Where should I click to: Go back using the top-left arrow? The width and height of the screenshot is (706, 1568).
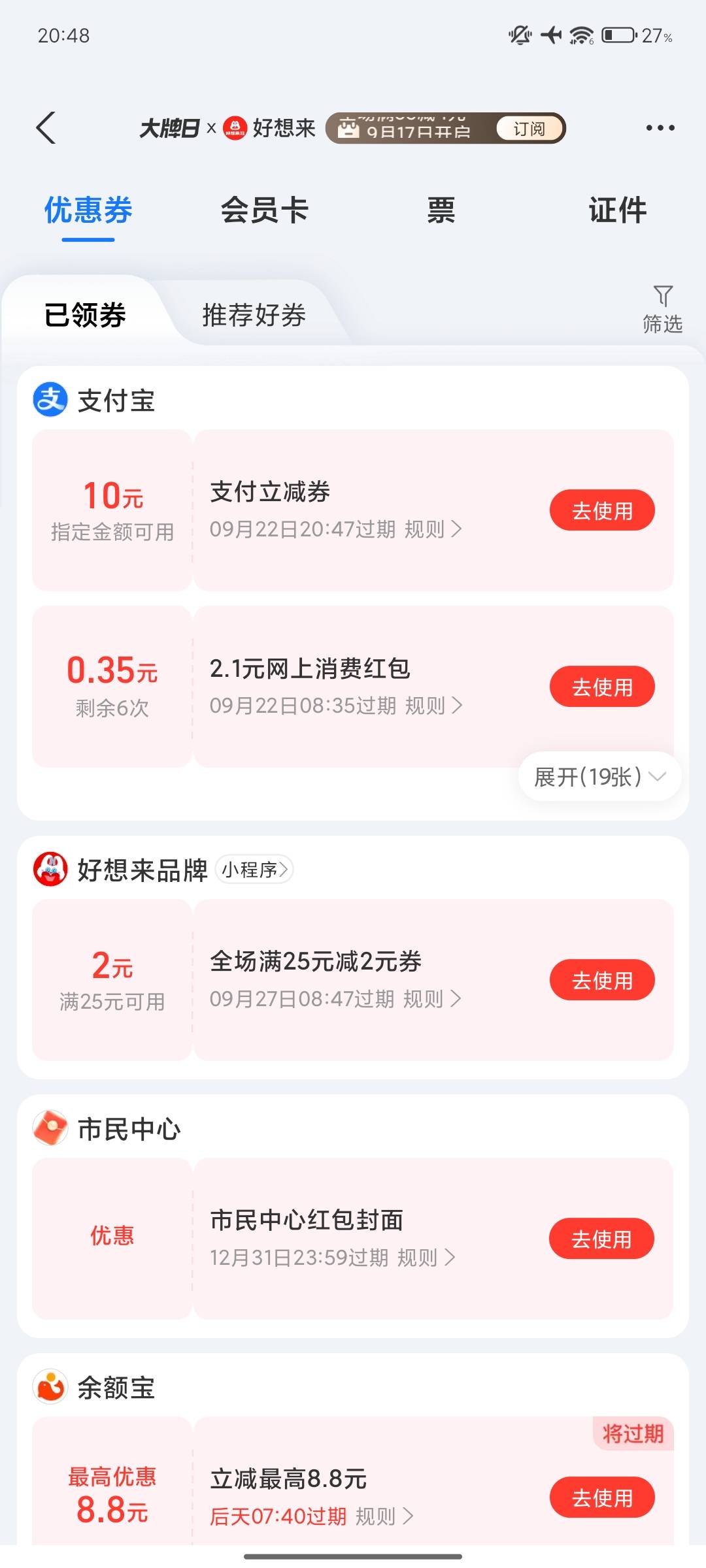[x=46, y=127]
